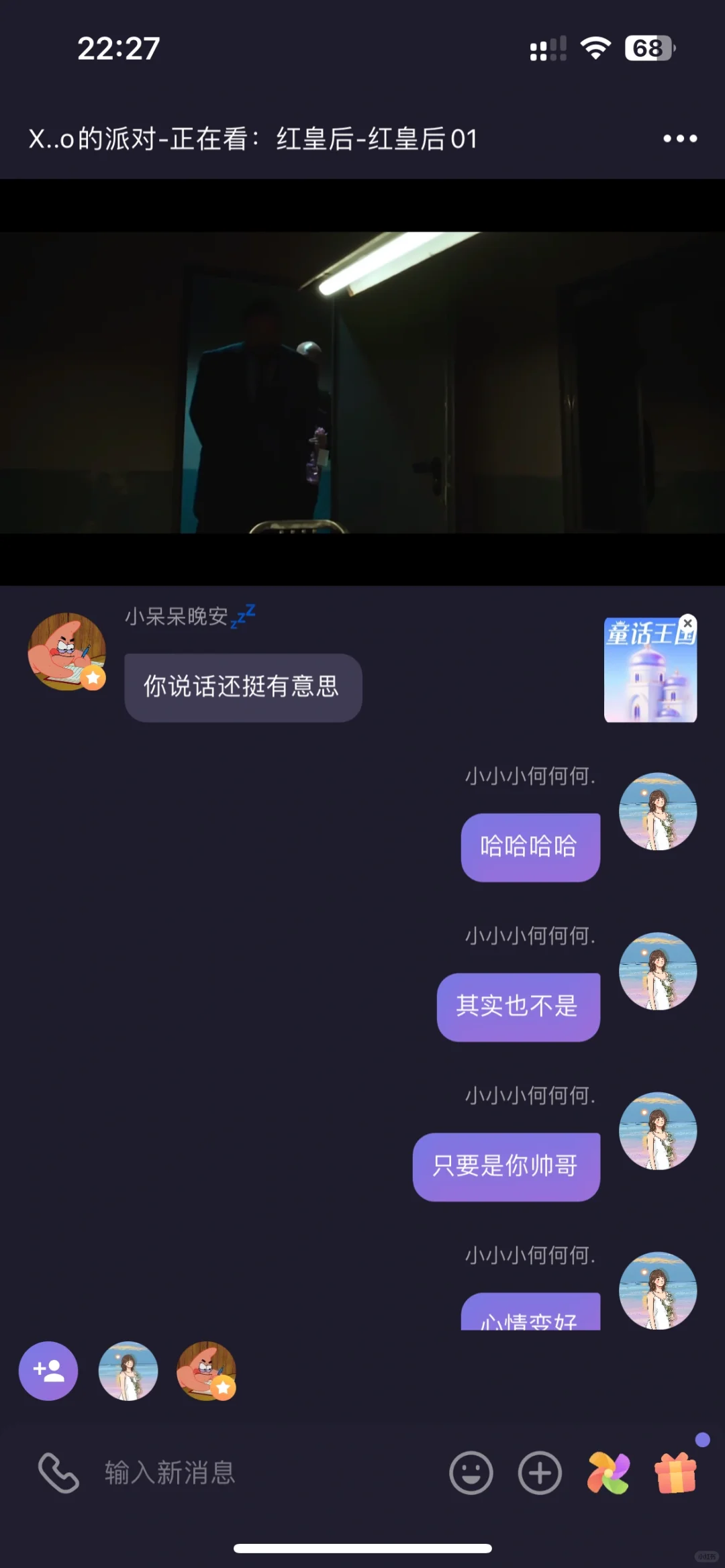725x1568 pixels.
Task: Open the gift box panel
Action: tap(676, 1473)
